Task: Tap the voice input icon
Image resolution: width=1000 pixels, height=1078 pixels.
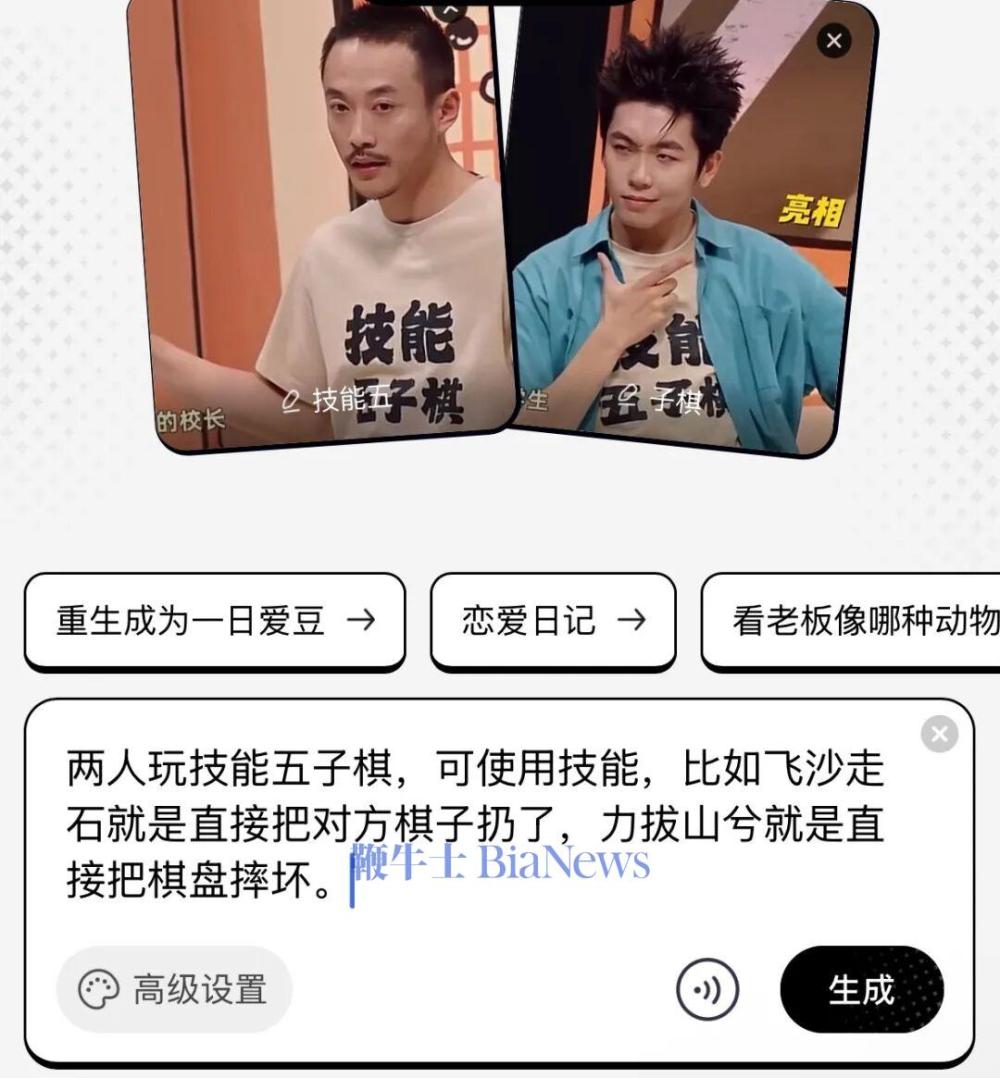Action: [x=707, y=990]
